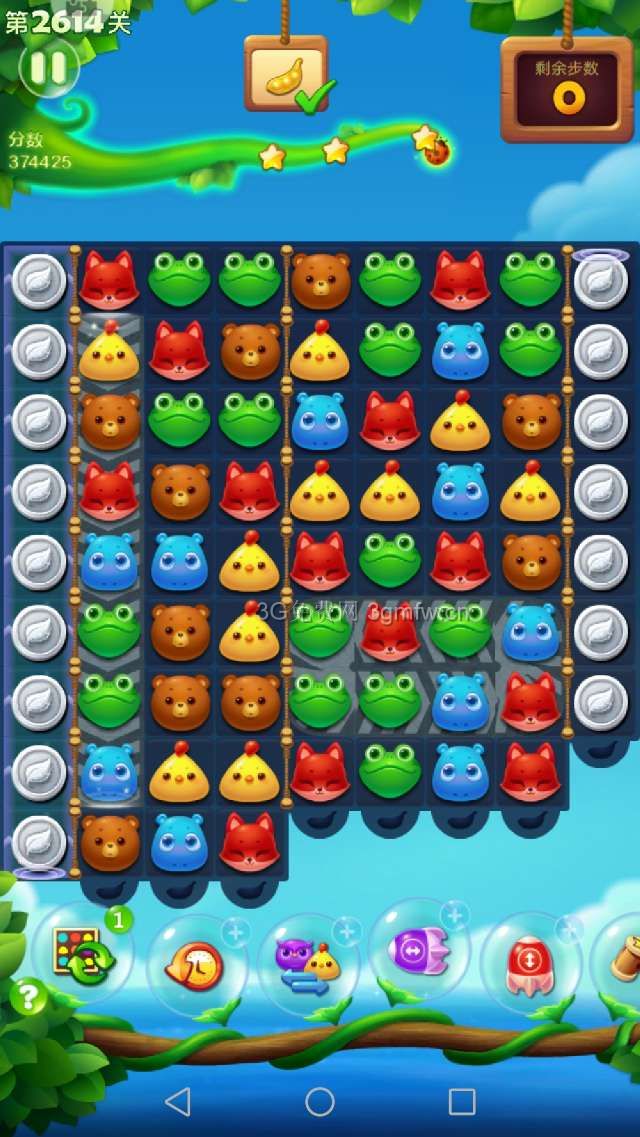Select the wooden hammer booster
The width and height of the screenshot is (640, 1137).
pyautogui.click(x=622, y=962)
